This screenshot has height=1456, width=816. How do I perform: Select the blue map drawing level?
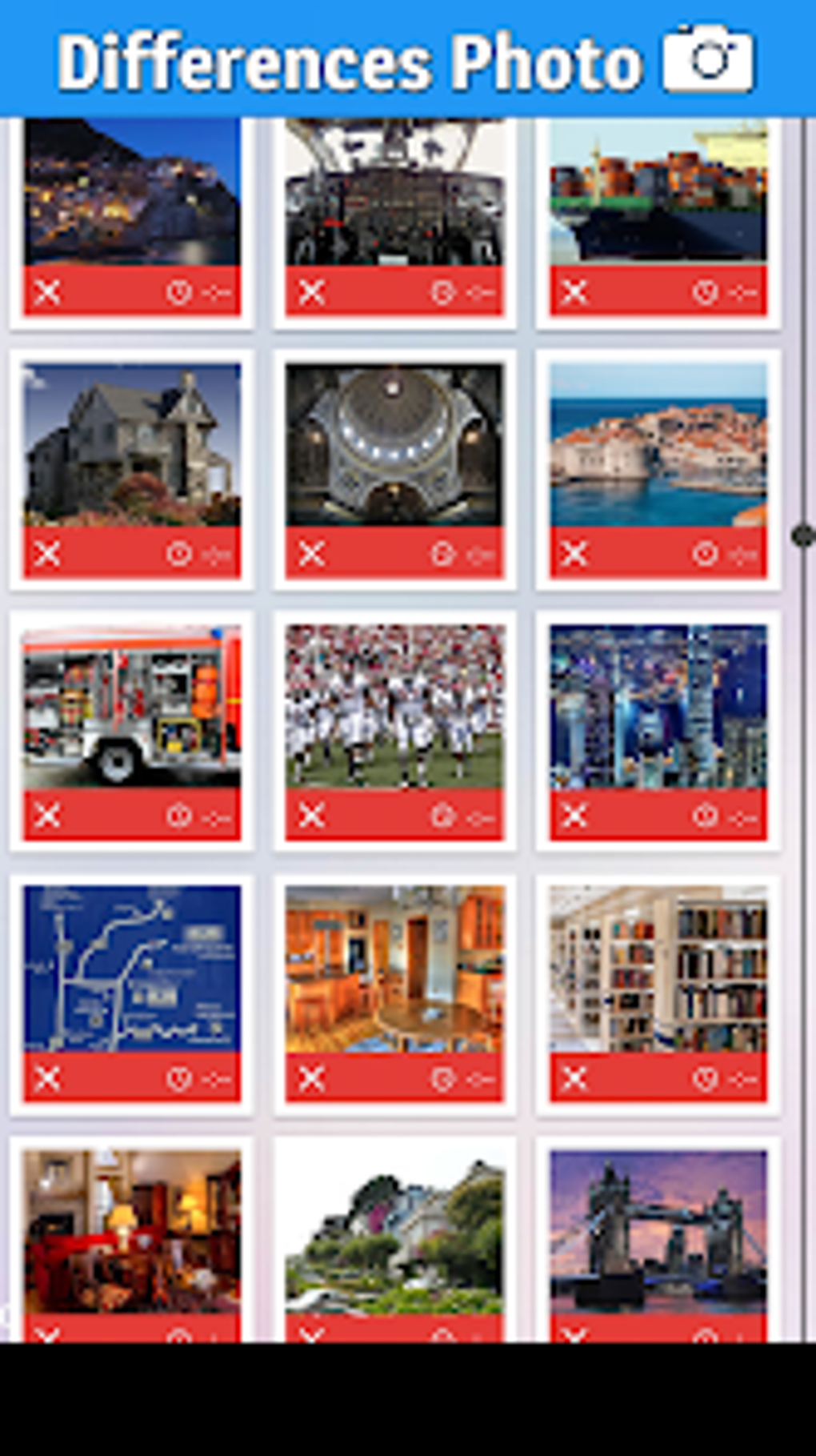point(132,969)
